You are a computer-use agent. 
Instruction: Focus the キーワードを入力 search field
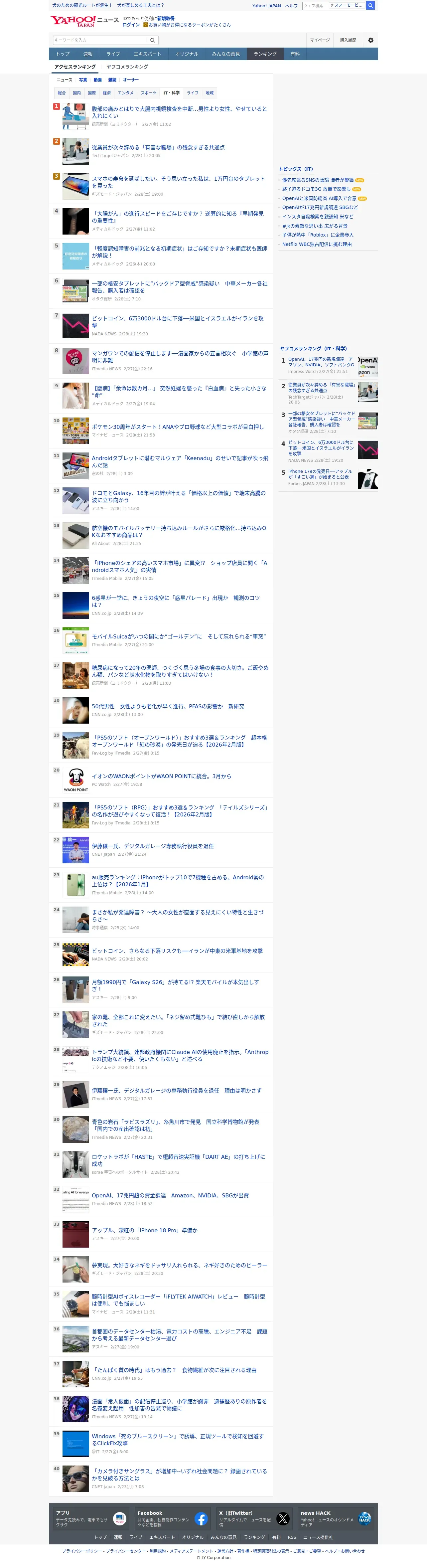[100, 40]
